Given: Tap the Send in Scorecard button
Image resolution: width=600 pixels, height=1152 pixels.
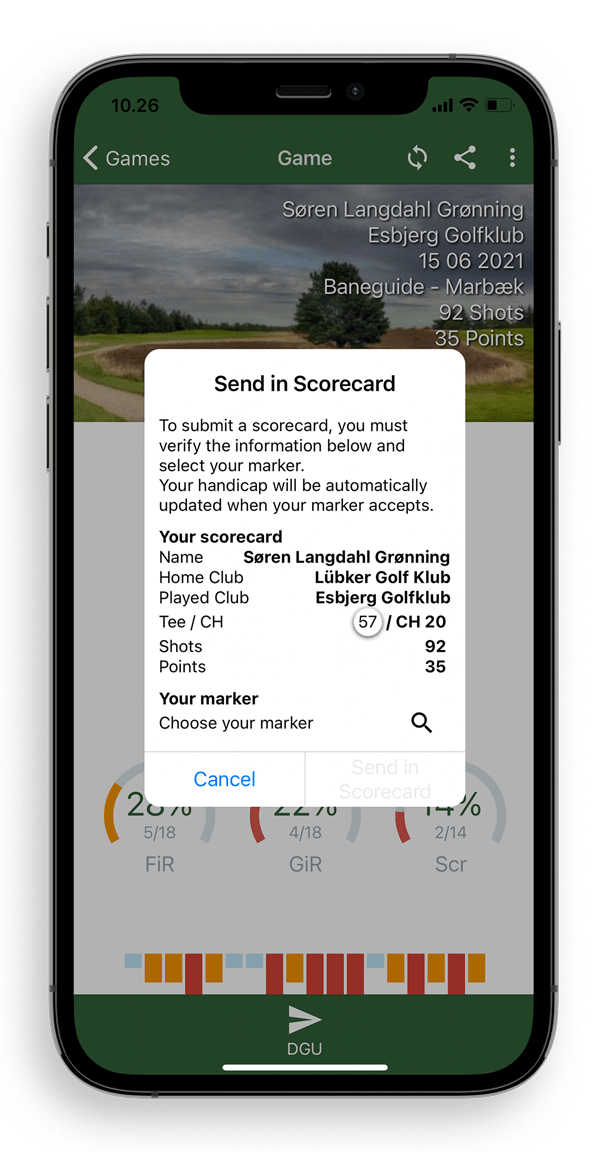Looking at the screenshot, I should point(385,779).
